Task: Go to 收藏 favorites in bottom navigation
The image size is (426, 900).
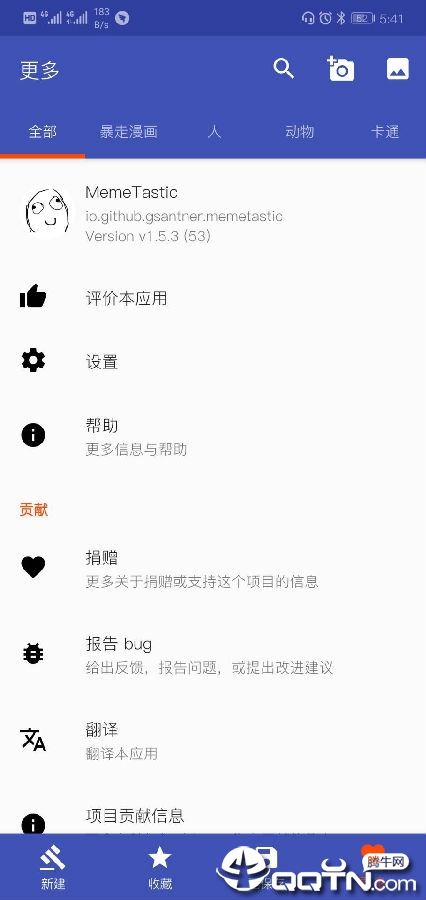Action: [x=160, y=867]
